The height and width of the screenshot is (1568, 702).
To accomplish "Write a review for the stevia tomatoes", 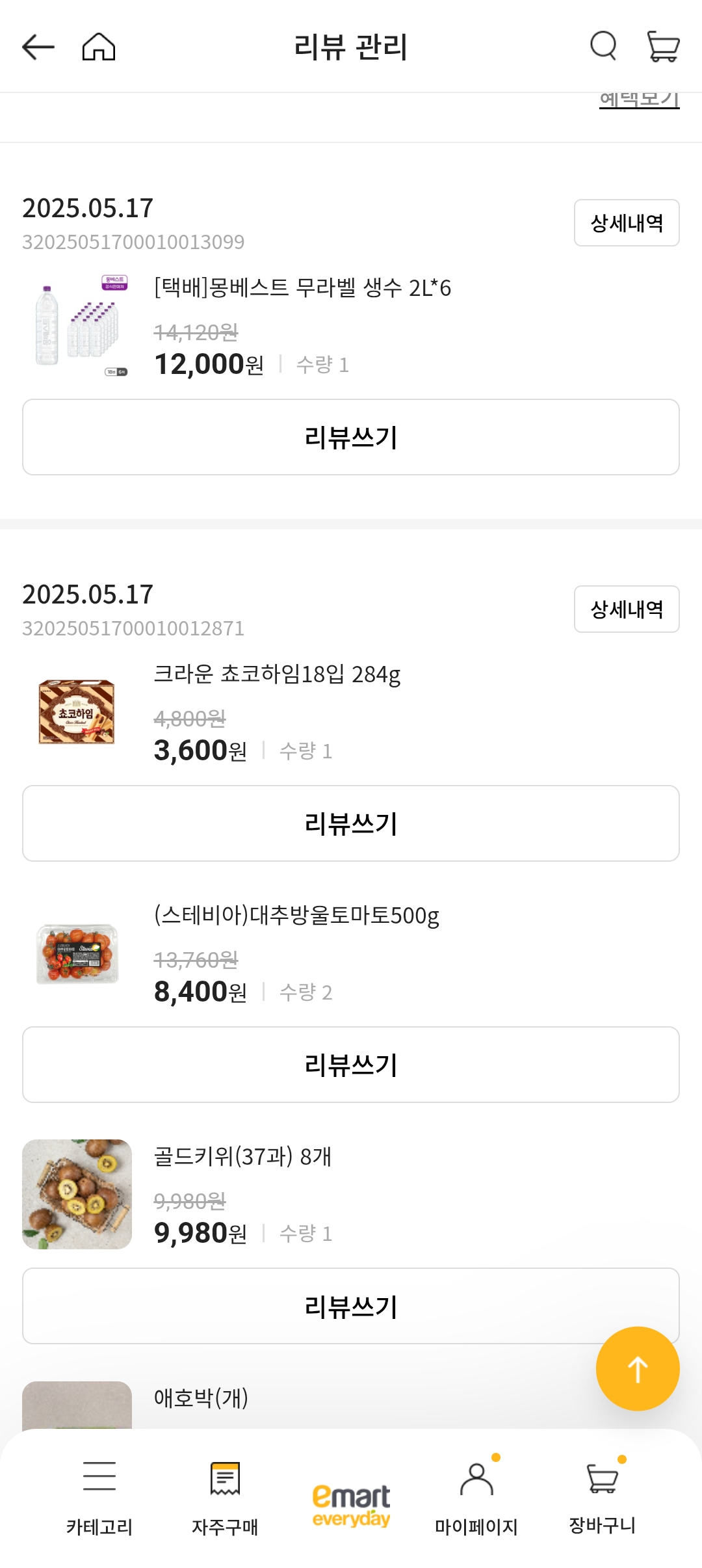I will (351, 1065).
